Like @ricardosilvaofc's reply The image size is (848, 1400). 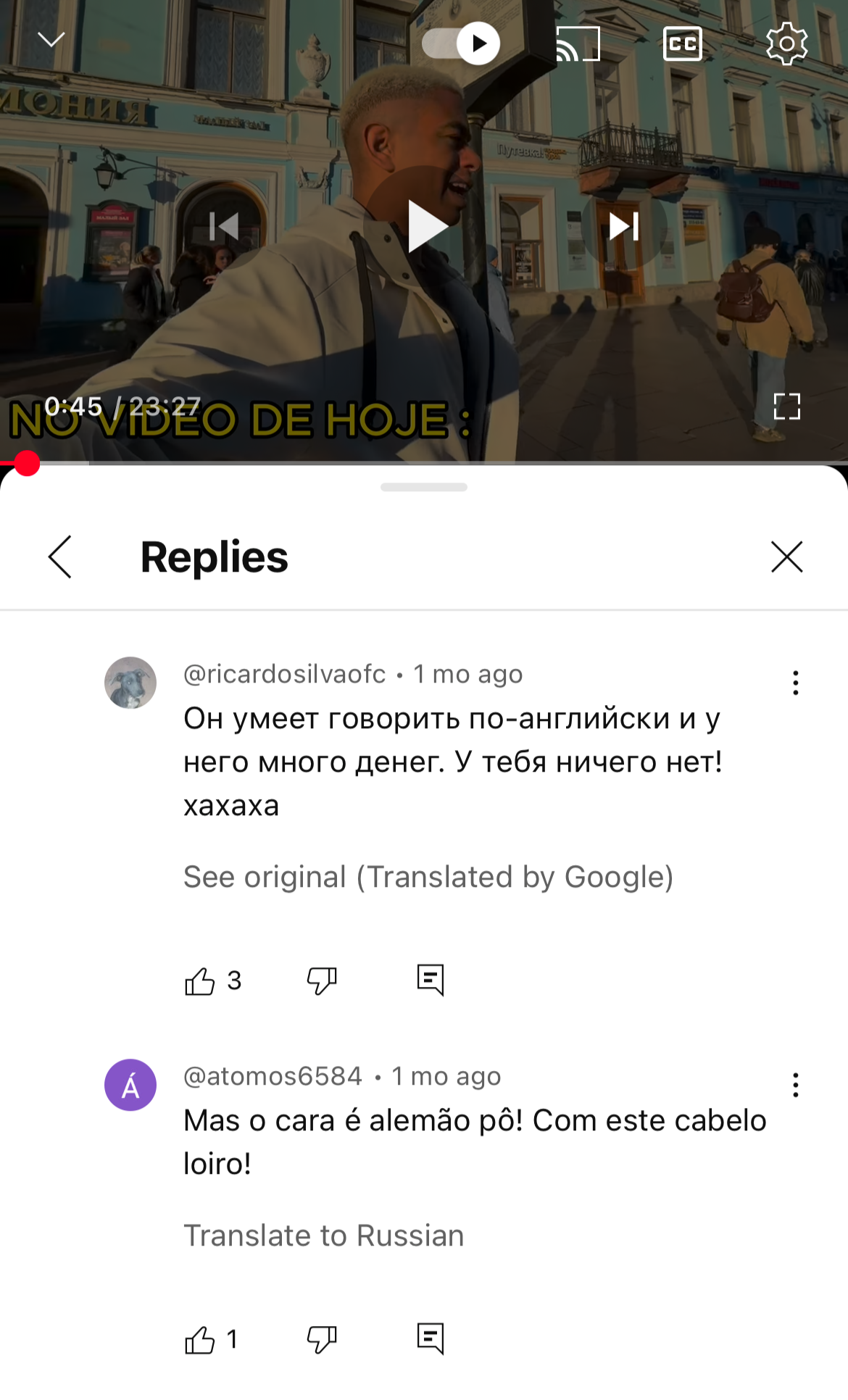pos(200,981)
